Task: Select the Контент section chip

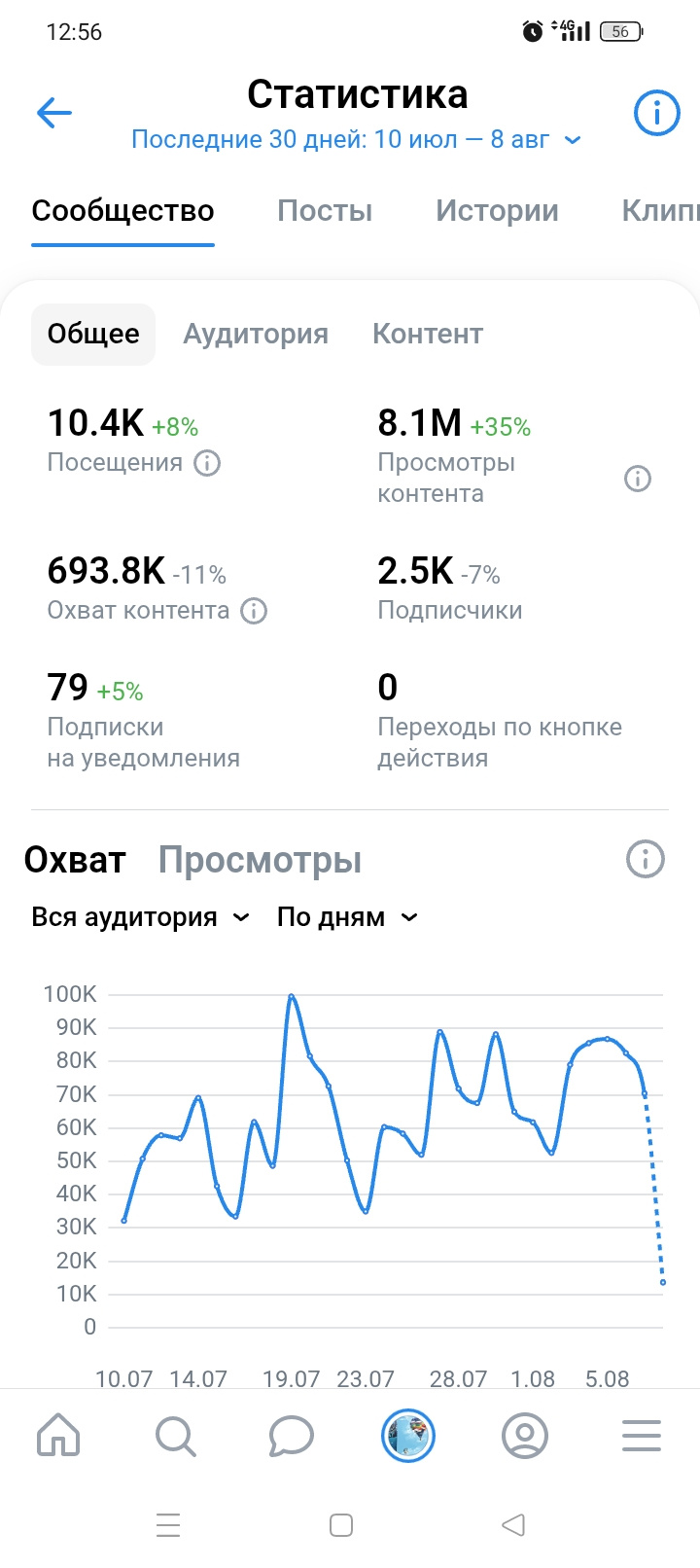Action: [x=428, y=335]
